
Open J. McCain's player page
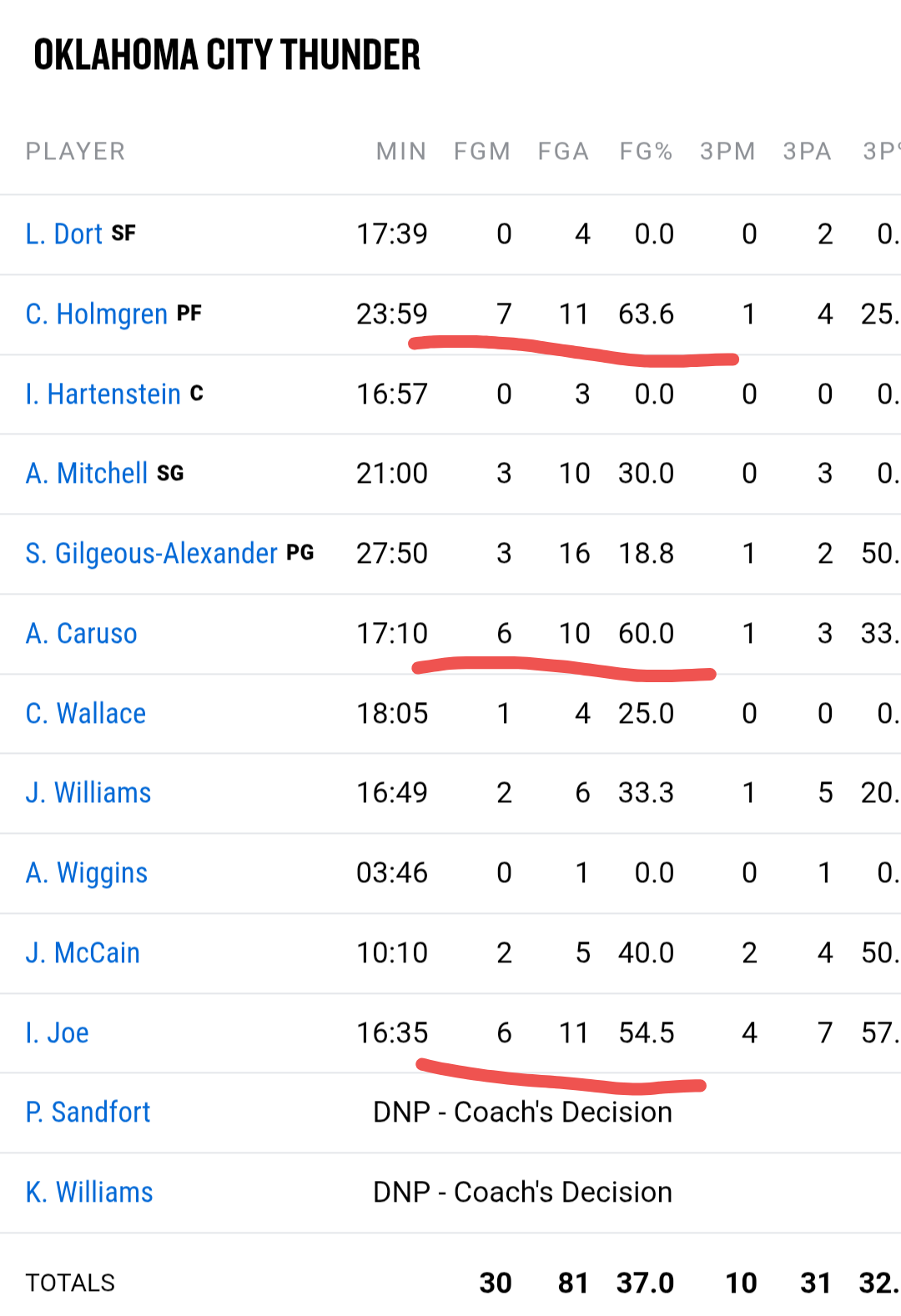tap(83, 953)
